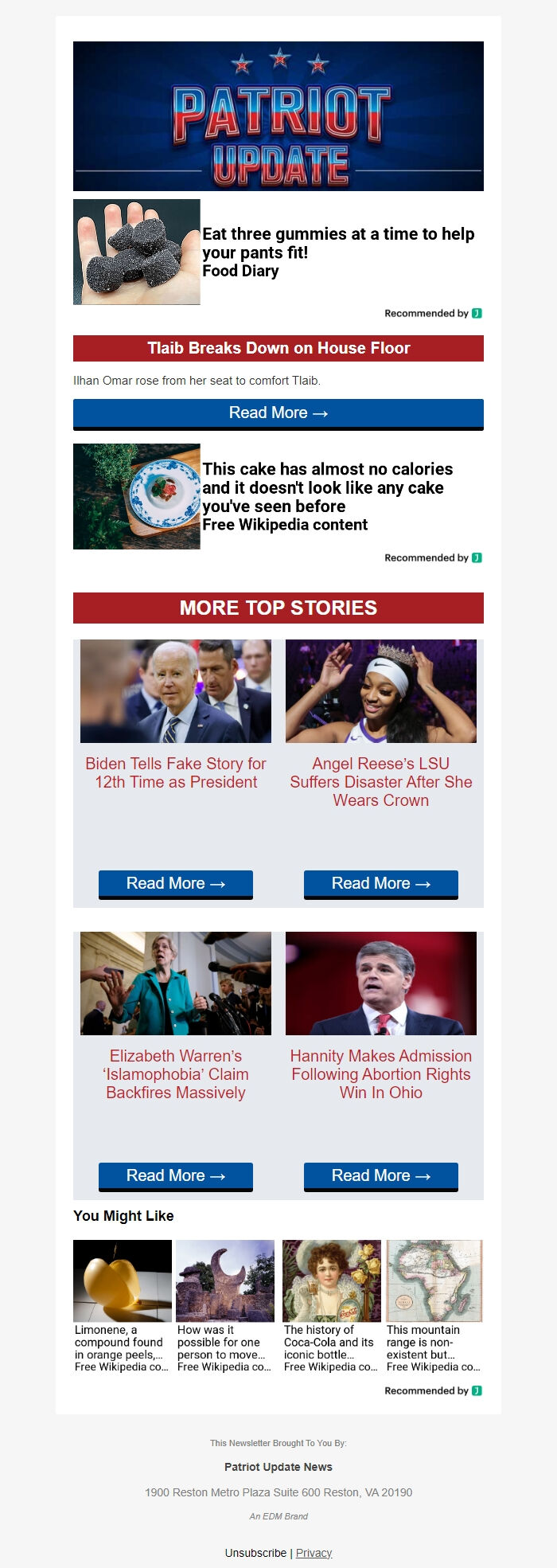Open the non-existent mountain range tile
Image resolution: width=557 pixels, height=1568 pixels.
pyautogui.click(x=434, y=1306)
